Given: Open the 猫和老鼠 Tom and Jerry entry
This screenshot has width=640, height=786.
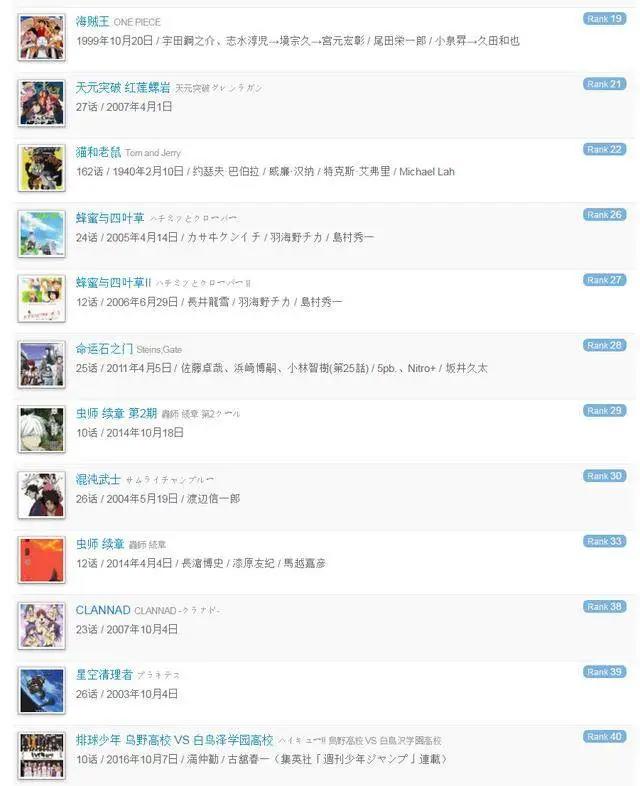Looking at the screenshot, I should pos(99,152).
